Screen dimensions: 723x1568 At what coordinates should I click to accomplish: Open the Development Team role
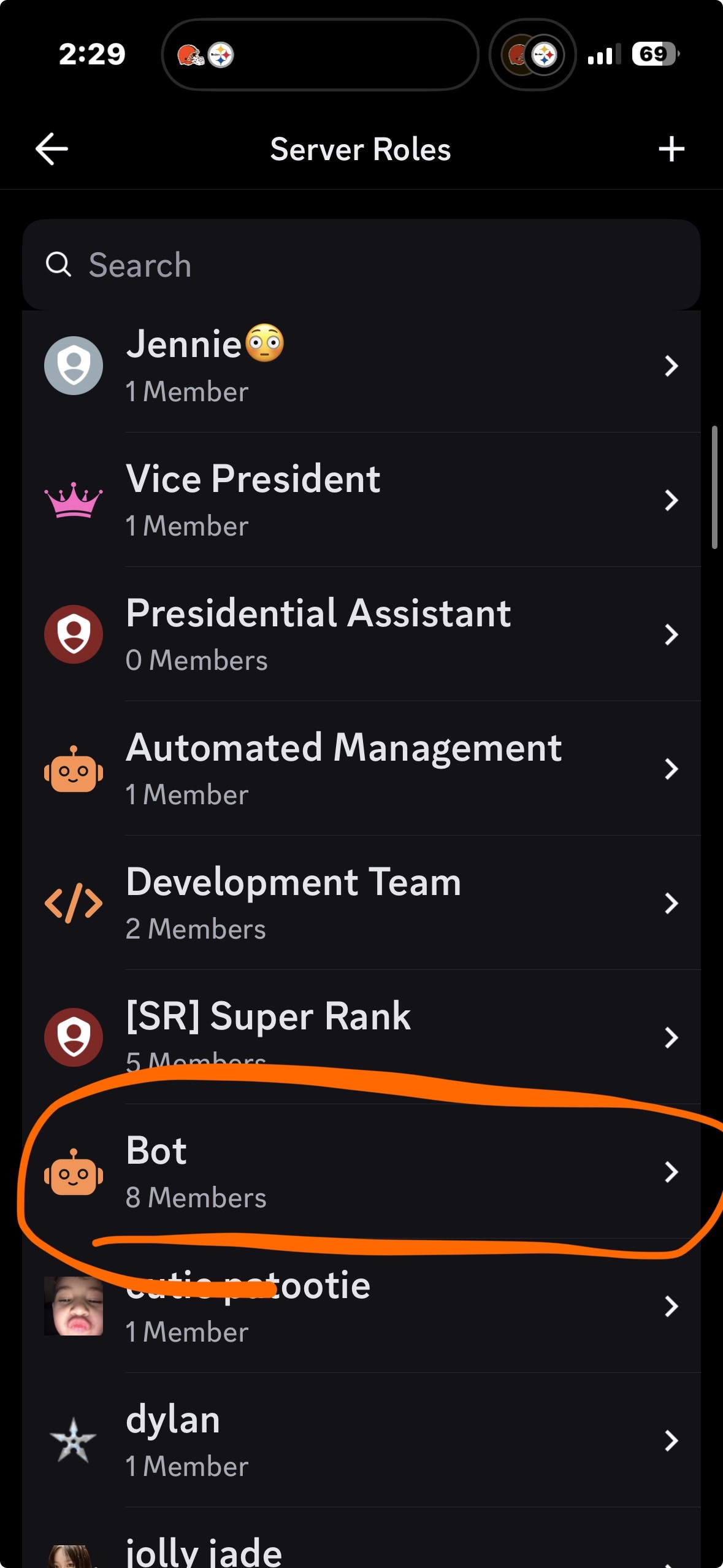361,903
